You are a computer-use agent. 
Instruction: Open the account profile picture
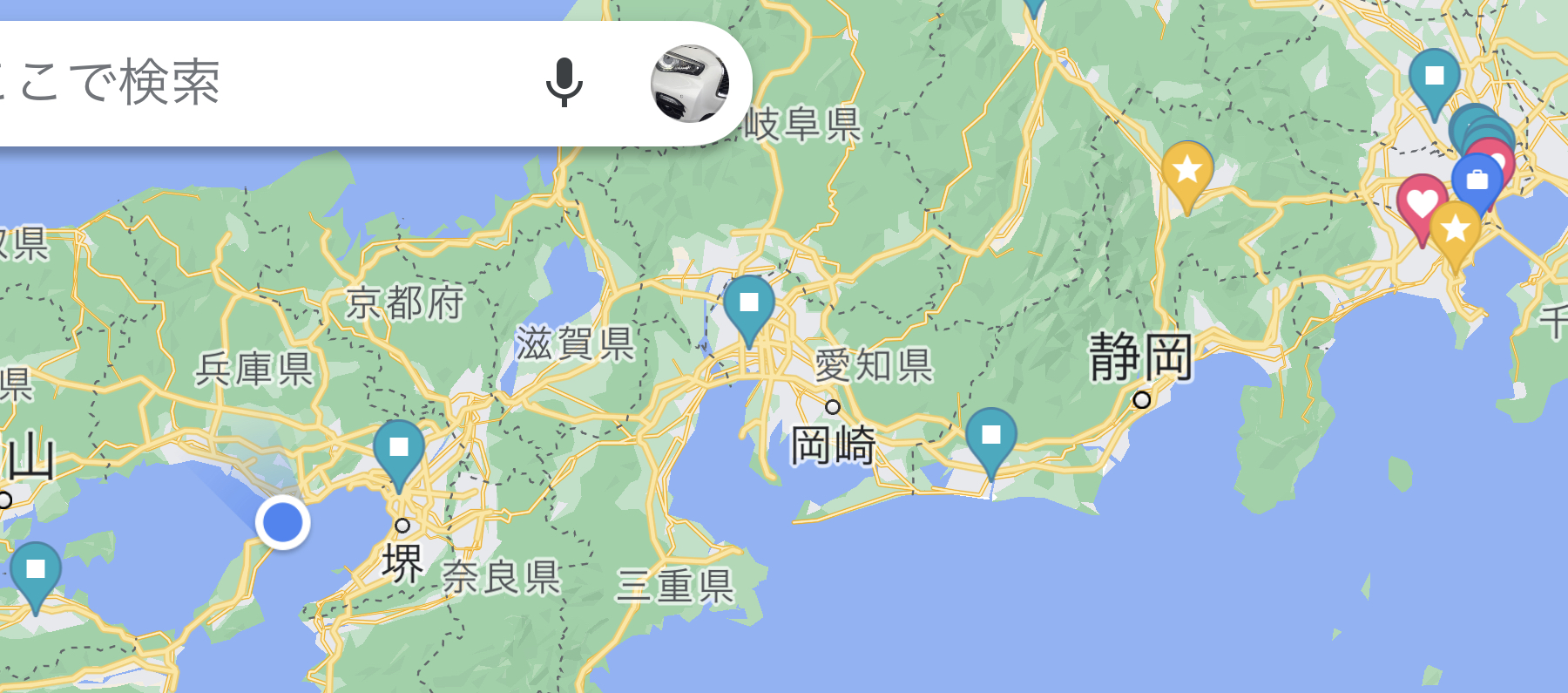[x=690, y=84]
